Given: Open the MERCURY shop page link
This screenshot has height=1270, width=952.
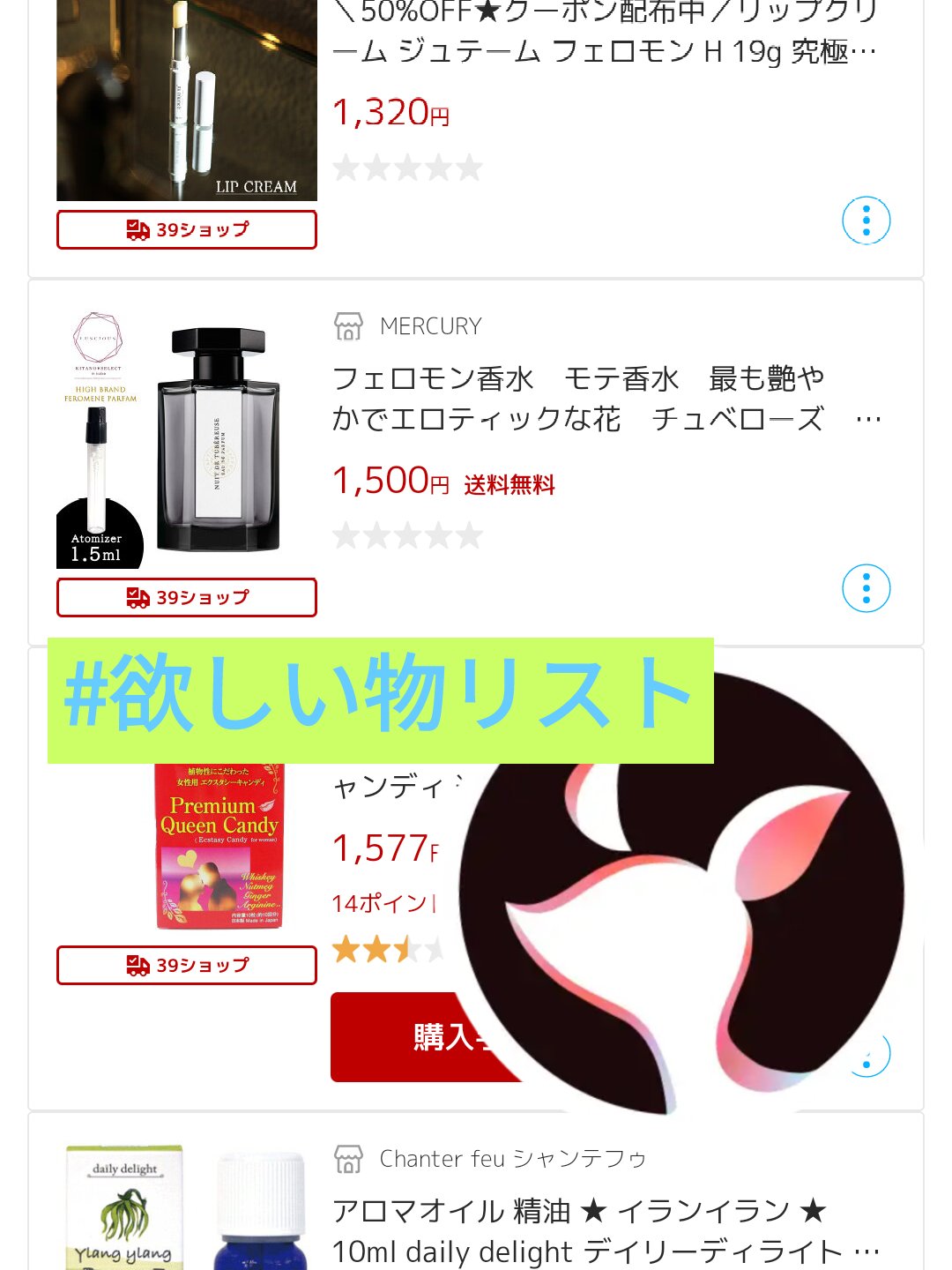Looking at the screenshot, I should pos(429,325).
